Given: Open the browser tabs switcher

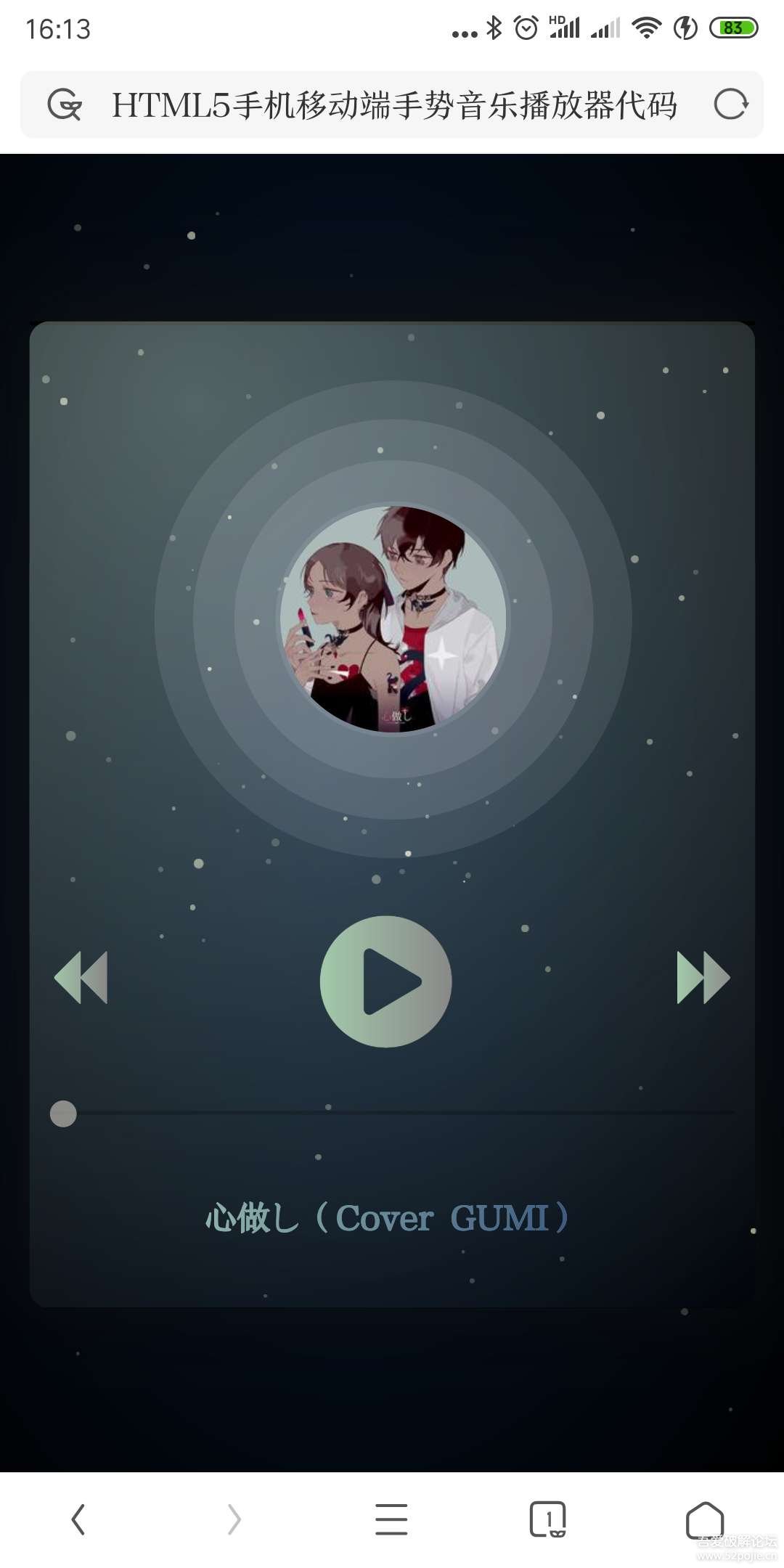Looking at the screenshot, I should click(548, 1519).
